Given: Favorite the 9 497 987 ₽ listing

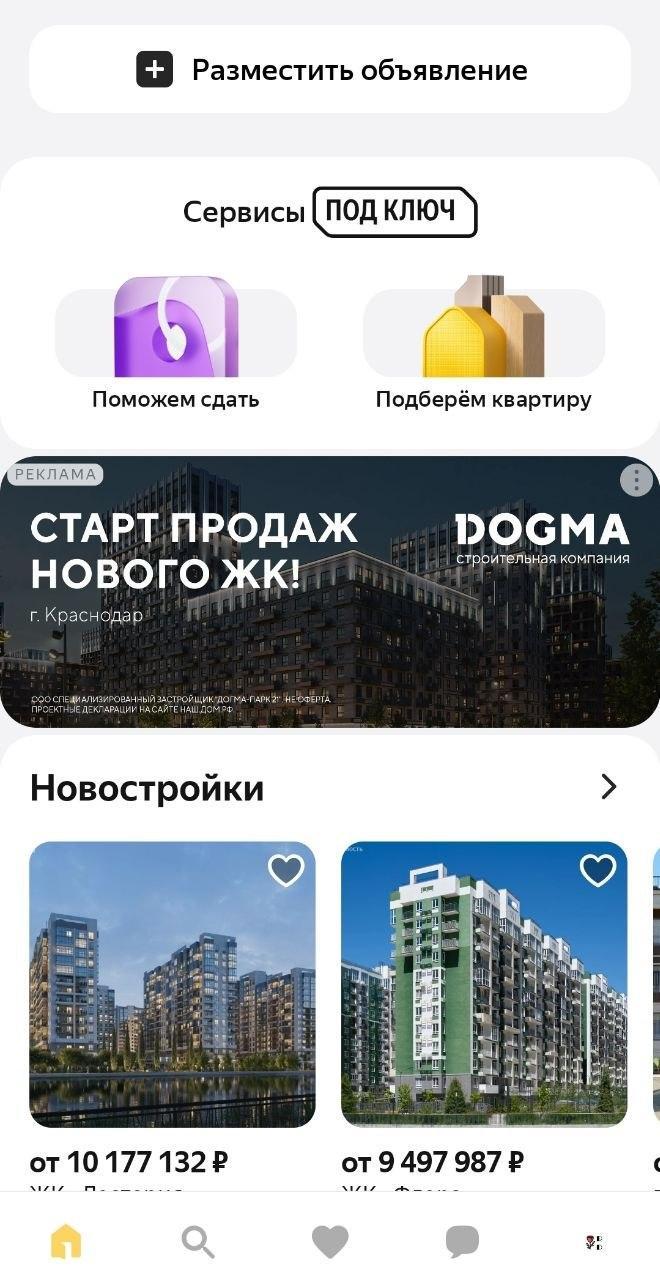Looking at the screenshot, I should pyautogui.click(x=598, y=871).
